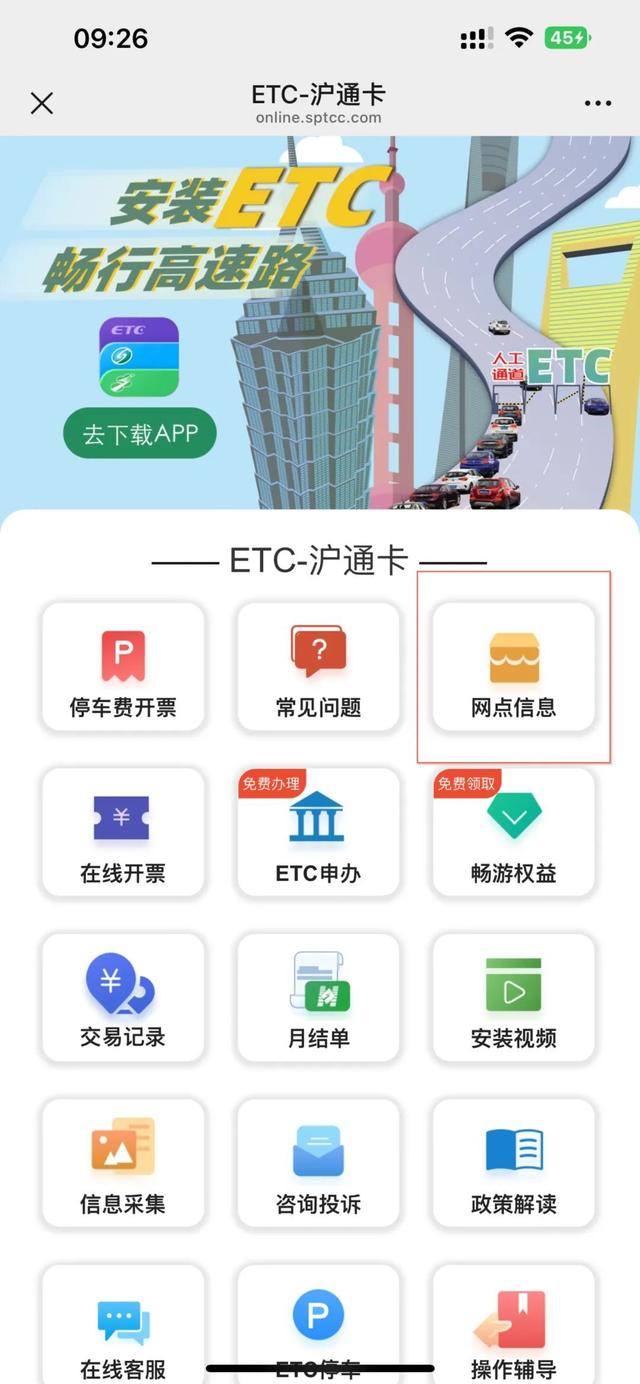Go to 咨询投诉
Viewport: 640px width, 1384px height.
pyautogui.click(x=318, y=1162)
